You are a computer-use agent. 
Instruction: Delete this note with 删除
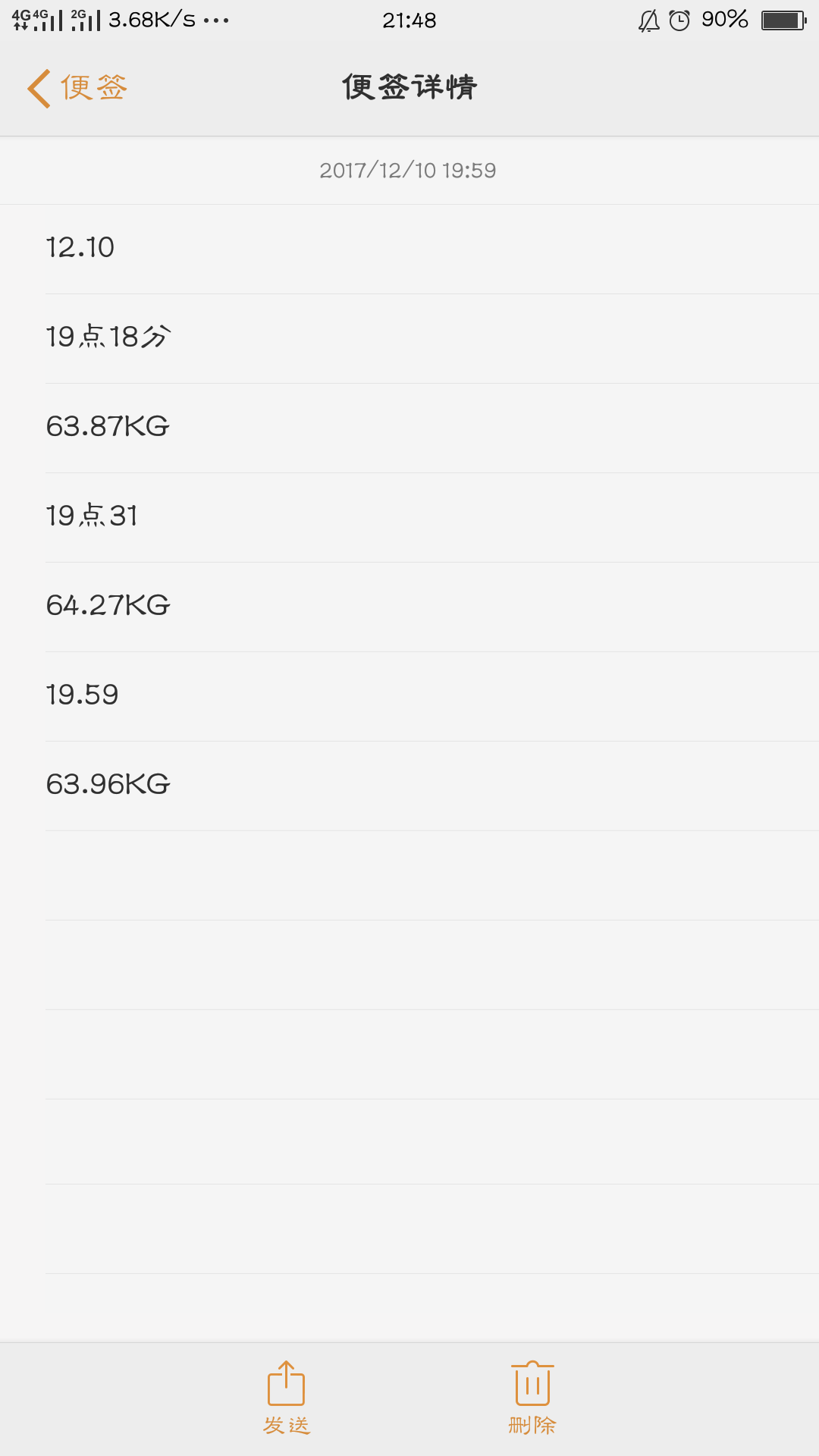pos(532,1397)
